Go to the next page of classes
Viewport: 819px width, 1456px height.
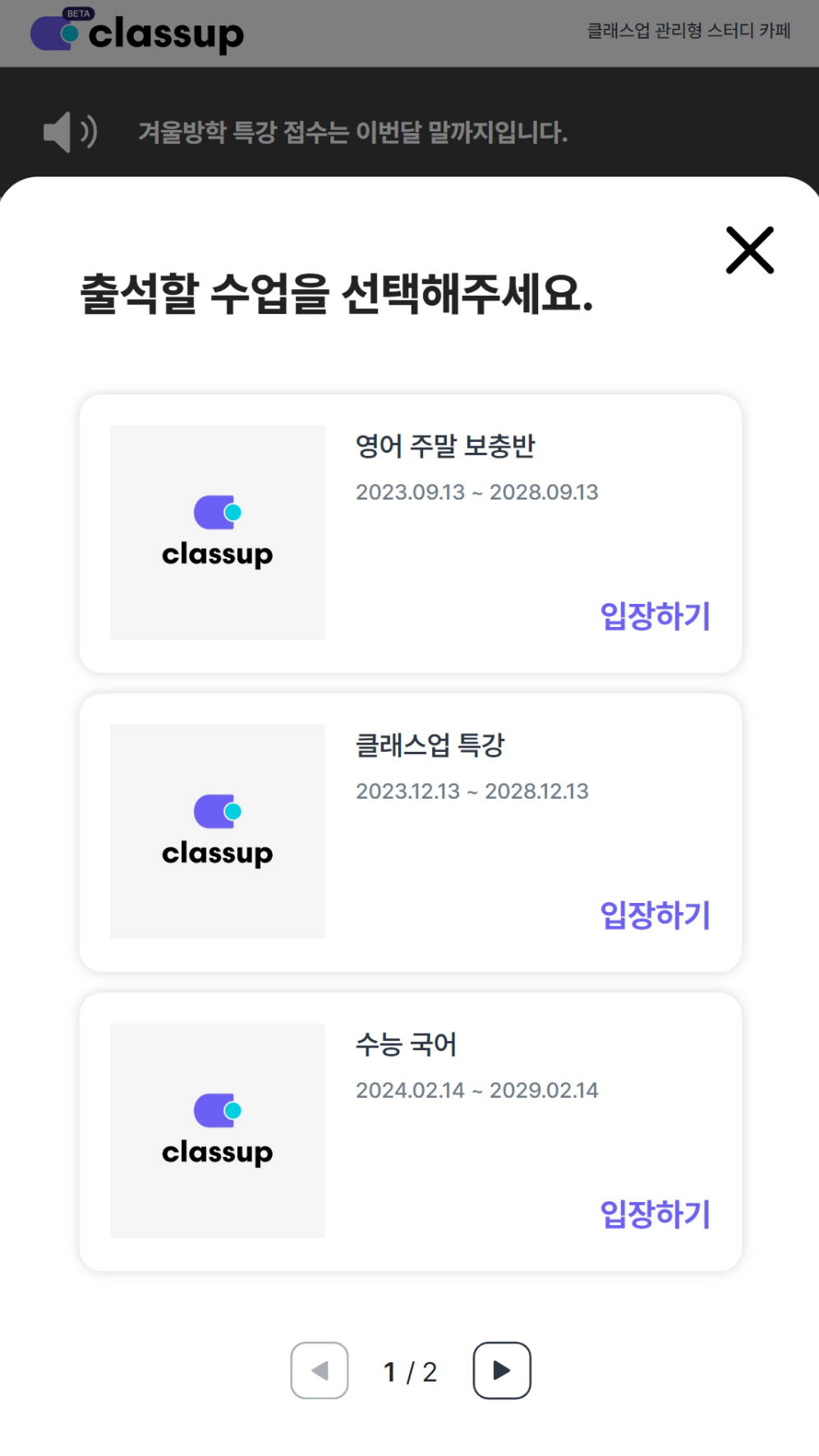pos(501,1370)
